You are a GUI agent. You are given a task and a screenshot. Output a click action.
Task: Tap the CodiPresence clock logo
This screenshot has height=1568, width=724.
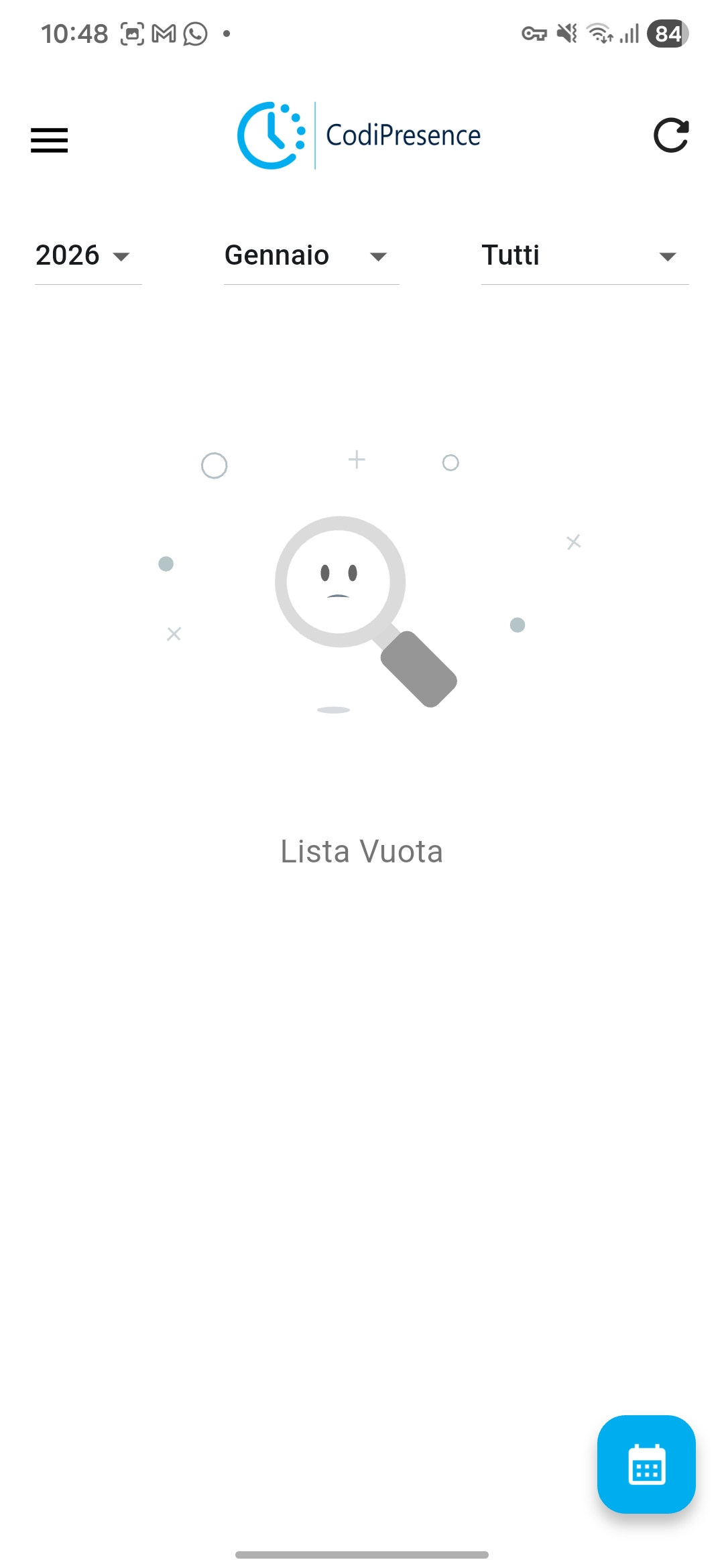click(x=269, y=134)
